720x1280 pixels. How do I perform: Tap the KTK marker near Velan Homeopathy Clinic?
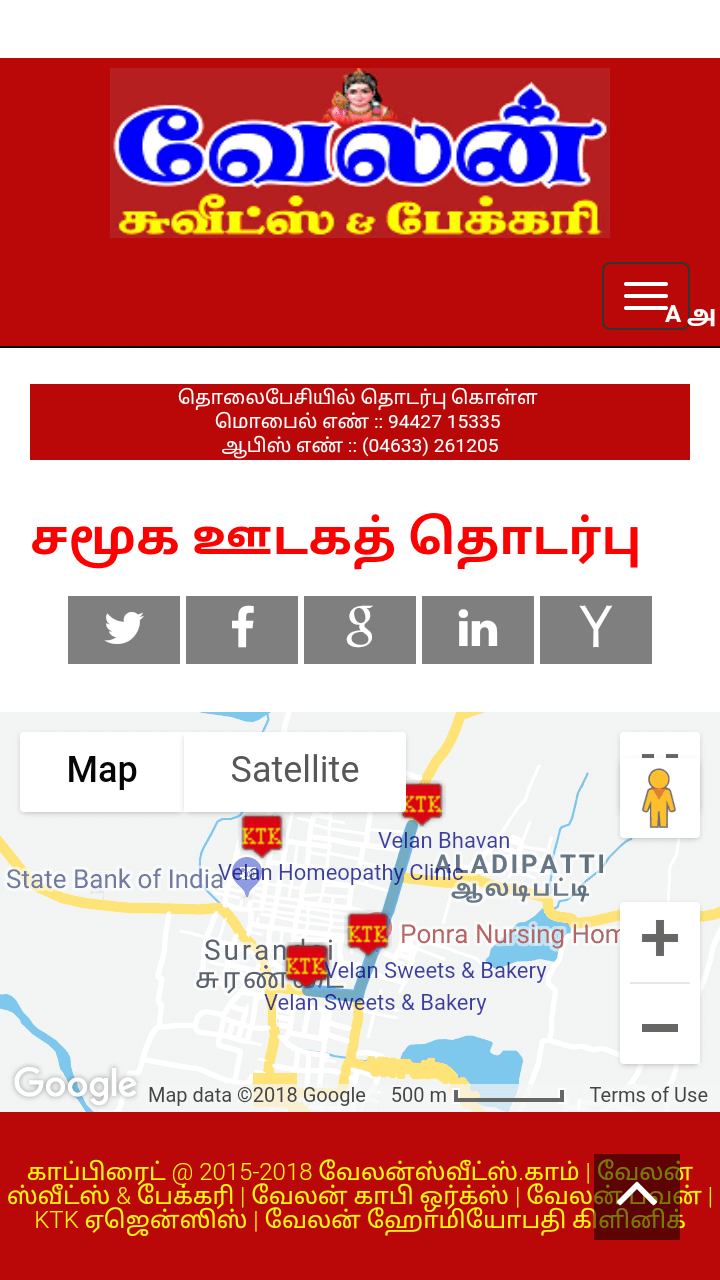click(261, 834)
